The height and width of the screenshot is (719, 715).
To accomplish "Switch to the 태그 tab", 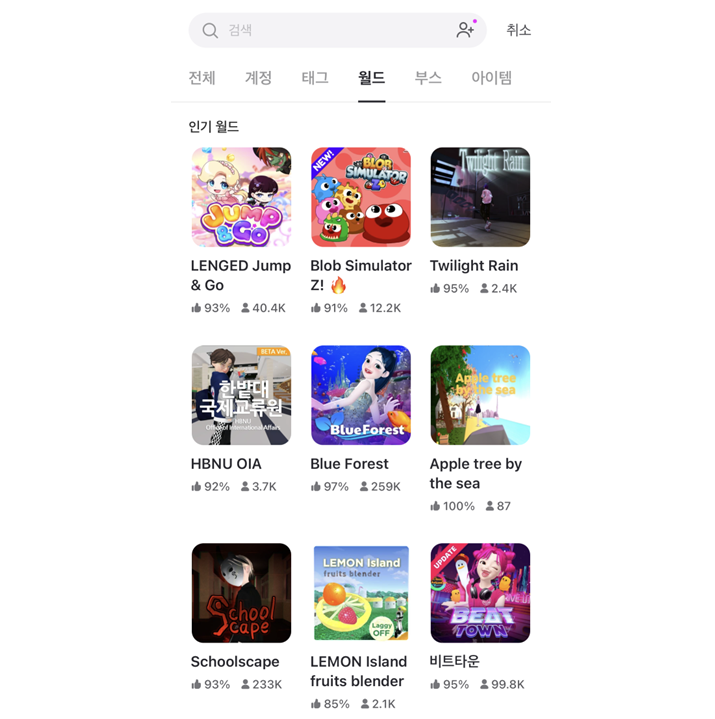I will [x=315, y=78].
